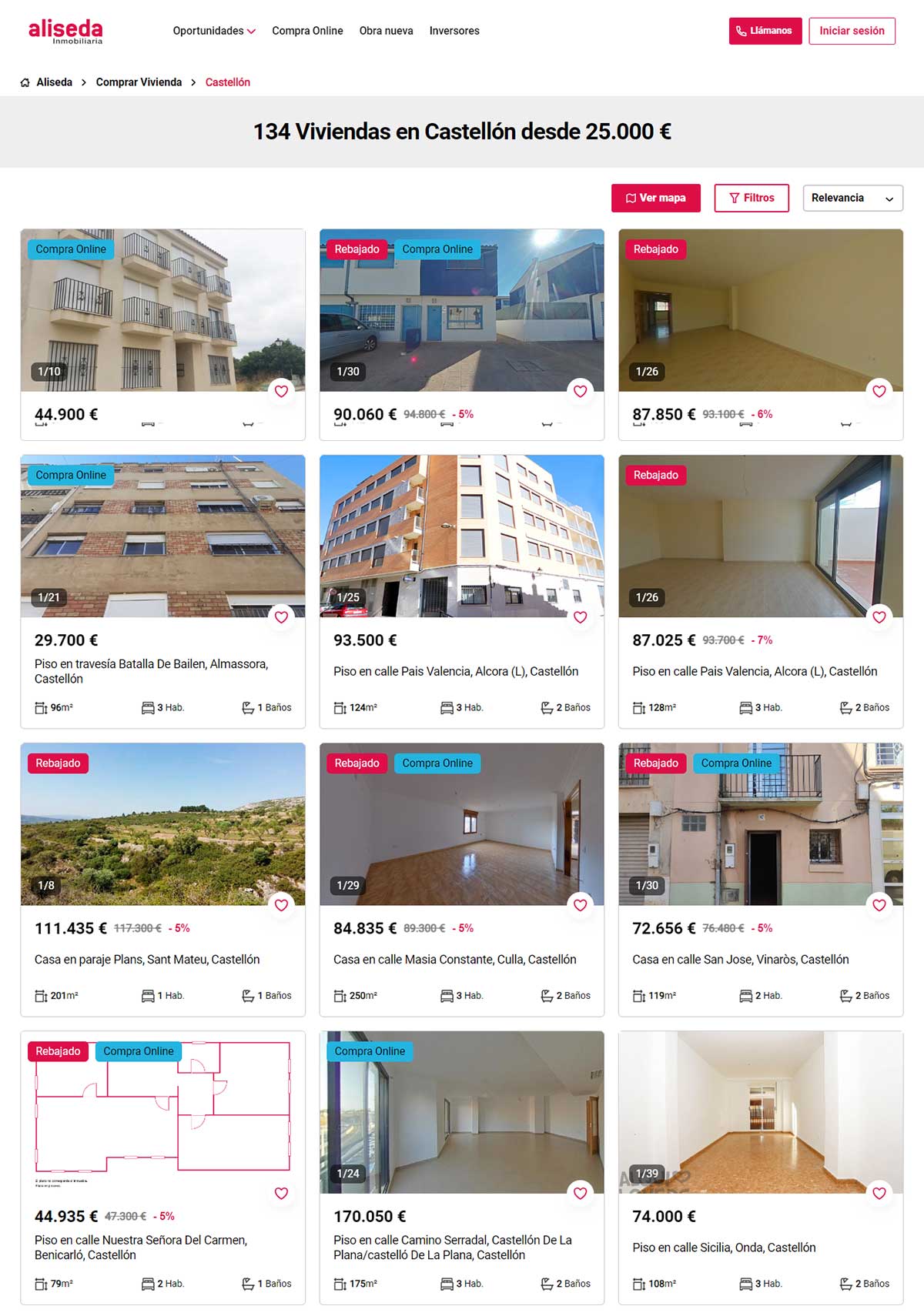Open the Culla house listing at 84.835 €
This screenshot has width=924, height=1316.
click(x=454, y=959)
